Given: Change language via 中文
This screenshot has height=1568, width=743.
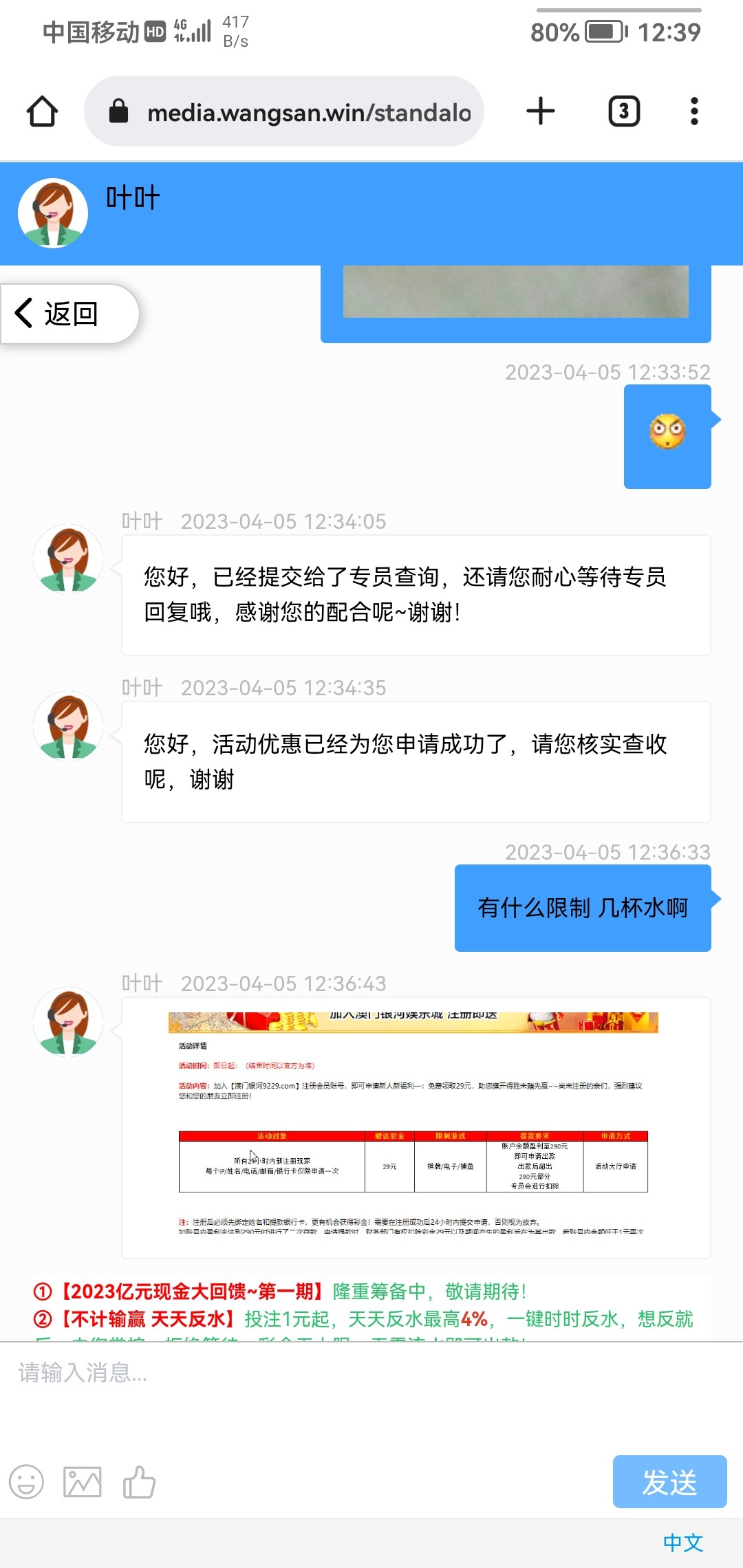Looking at the screenshot, I should click(682, 1543).
